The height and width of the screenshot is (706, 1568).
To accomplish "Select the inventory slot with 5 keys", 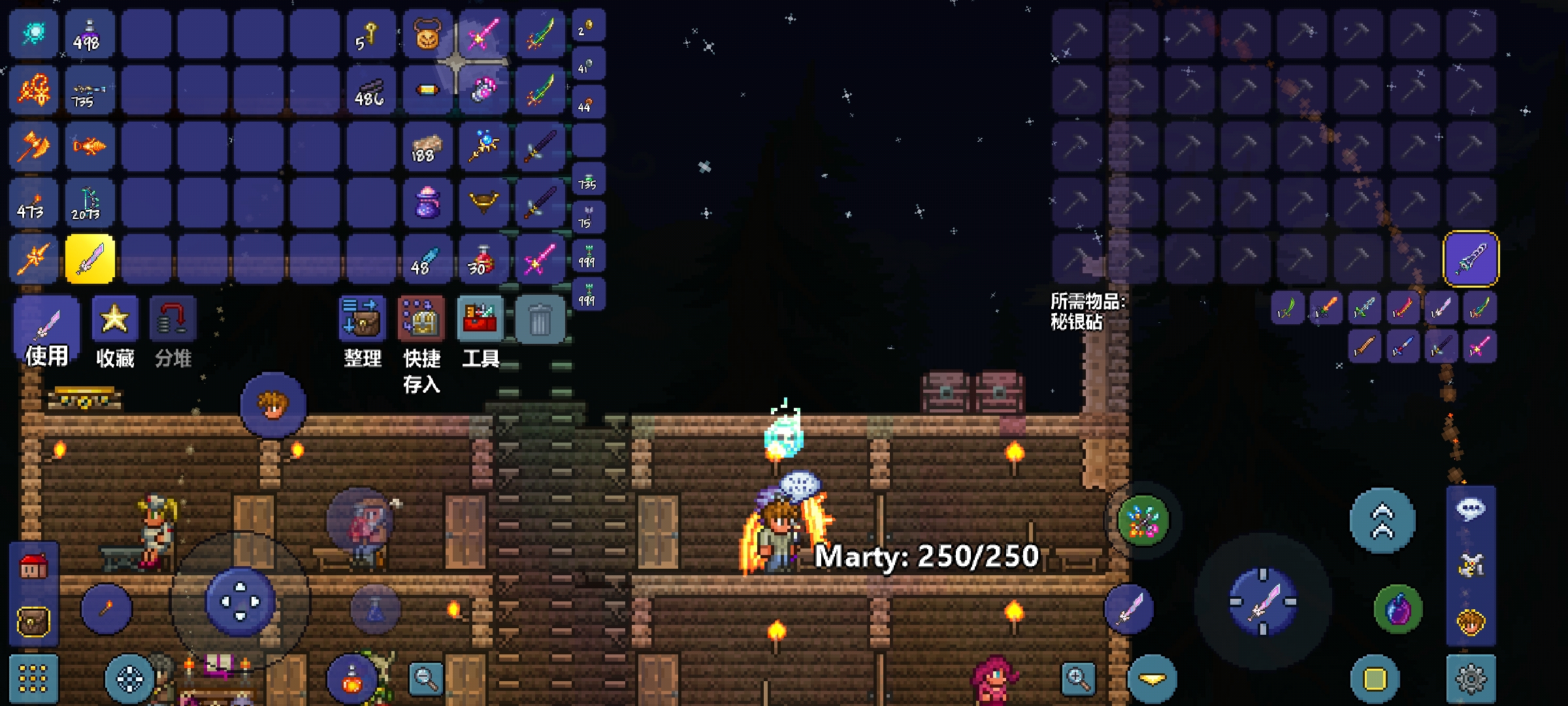I will (x=370, y=34).
